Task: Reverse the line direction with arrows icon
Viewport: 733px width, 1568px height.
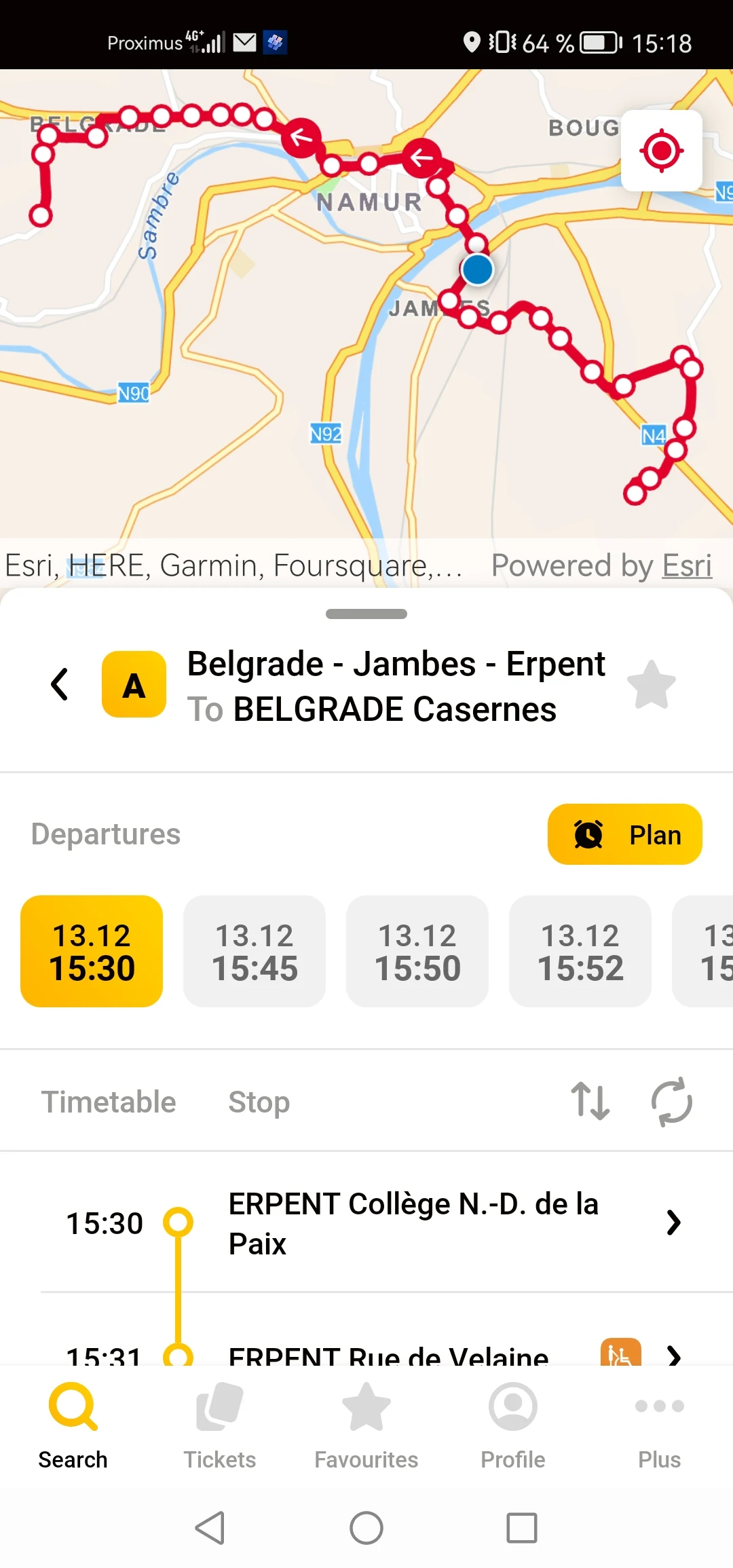Action: 590,1101
